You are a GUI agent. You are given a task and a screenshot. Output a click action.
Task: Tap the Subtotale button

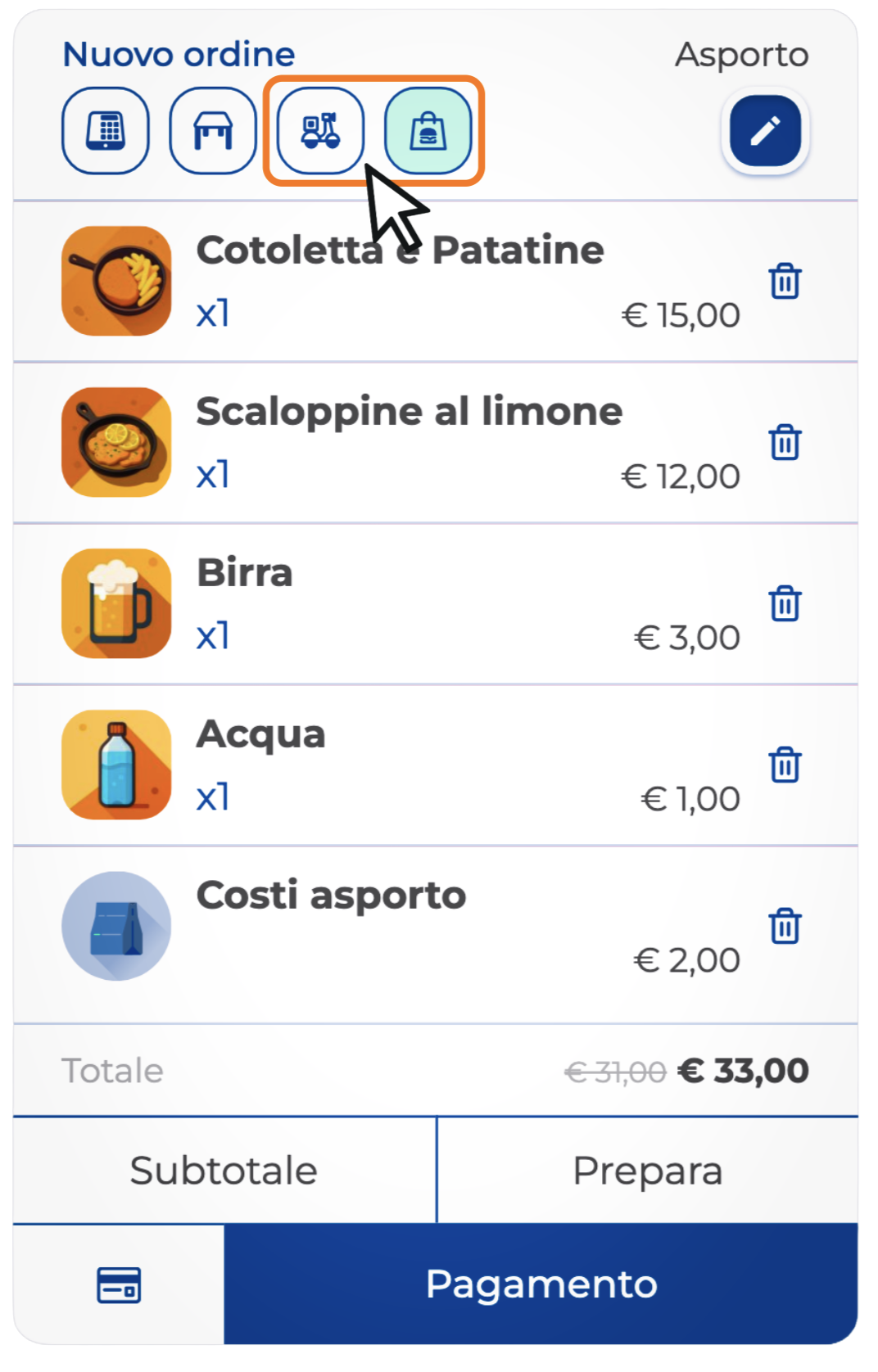coord(224,1171)
